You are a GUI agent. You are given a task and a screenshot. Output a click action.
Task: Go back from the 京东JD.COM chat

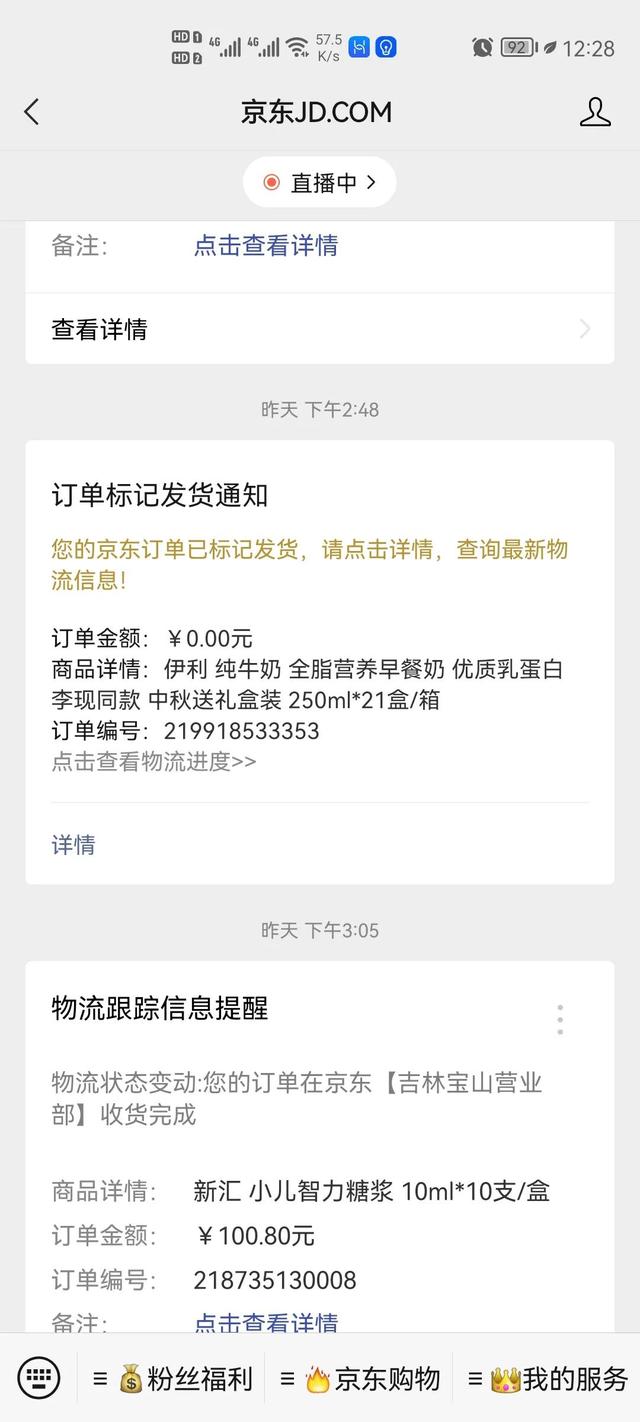32,112
